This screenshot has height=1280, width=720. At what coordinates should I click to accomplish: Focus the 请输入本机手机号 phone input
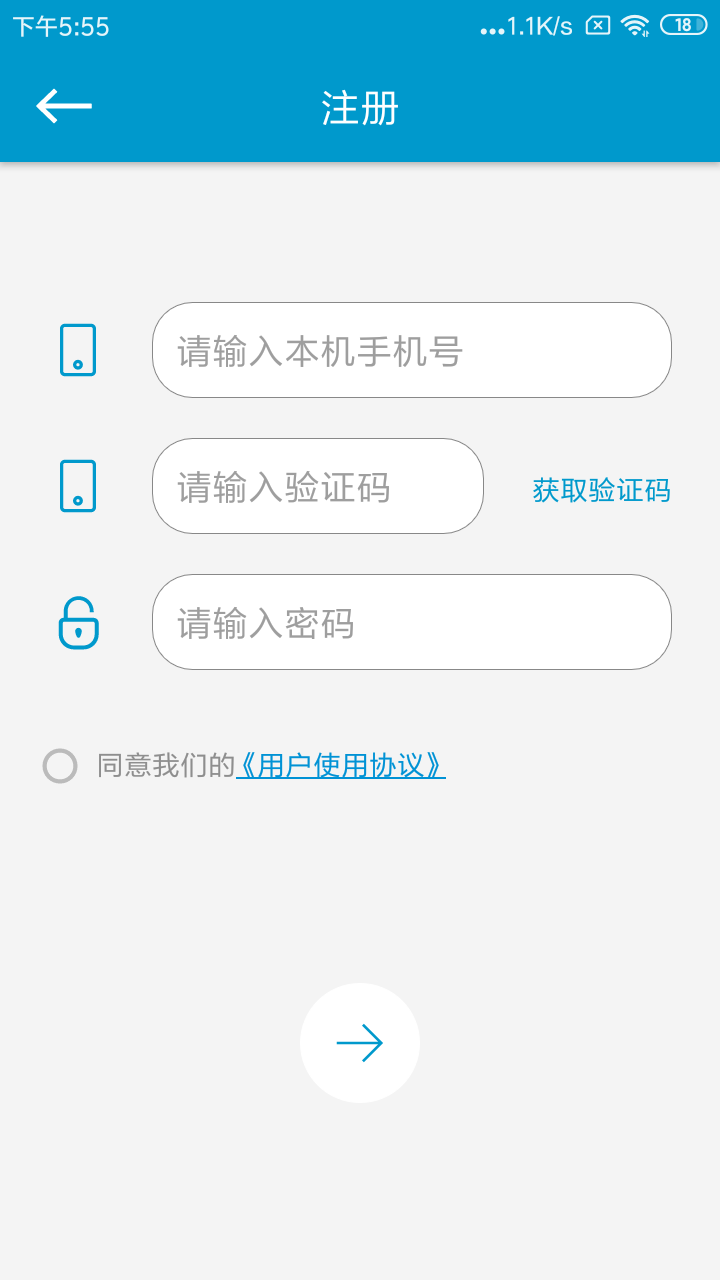(411, 350)
